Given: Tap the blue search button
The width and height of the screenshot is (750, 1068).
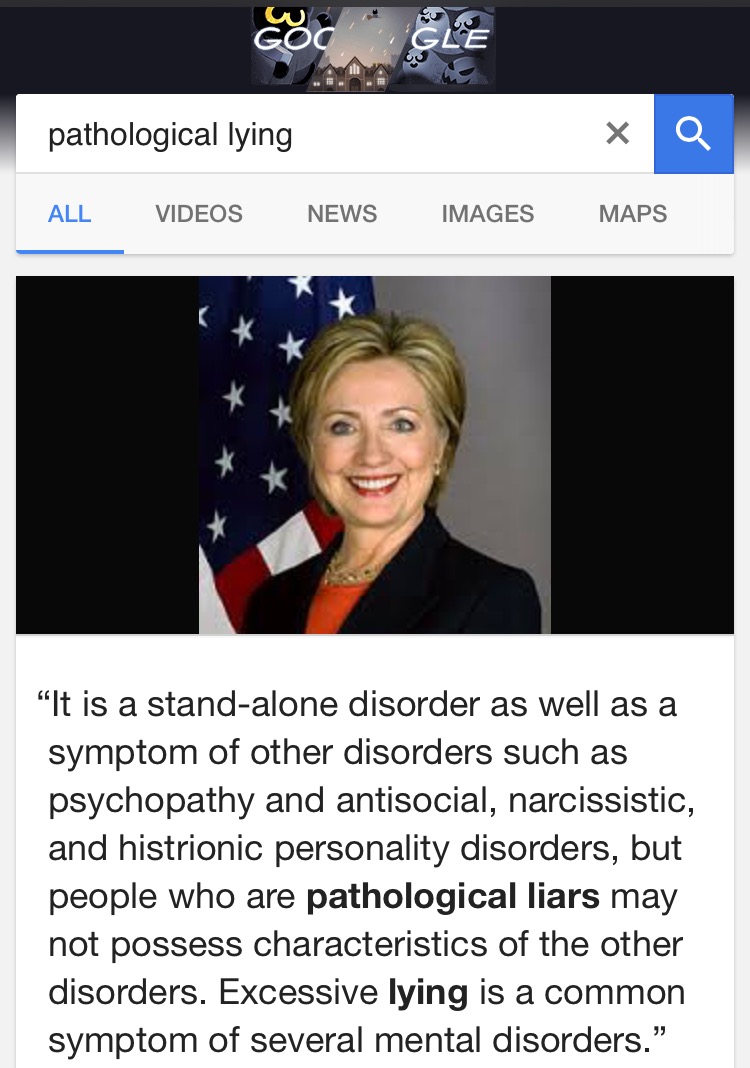Looking at the screenshot, I should point(693,134).
